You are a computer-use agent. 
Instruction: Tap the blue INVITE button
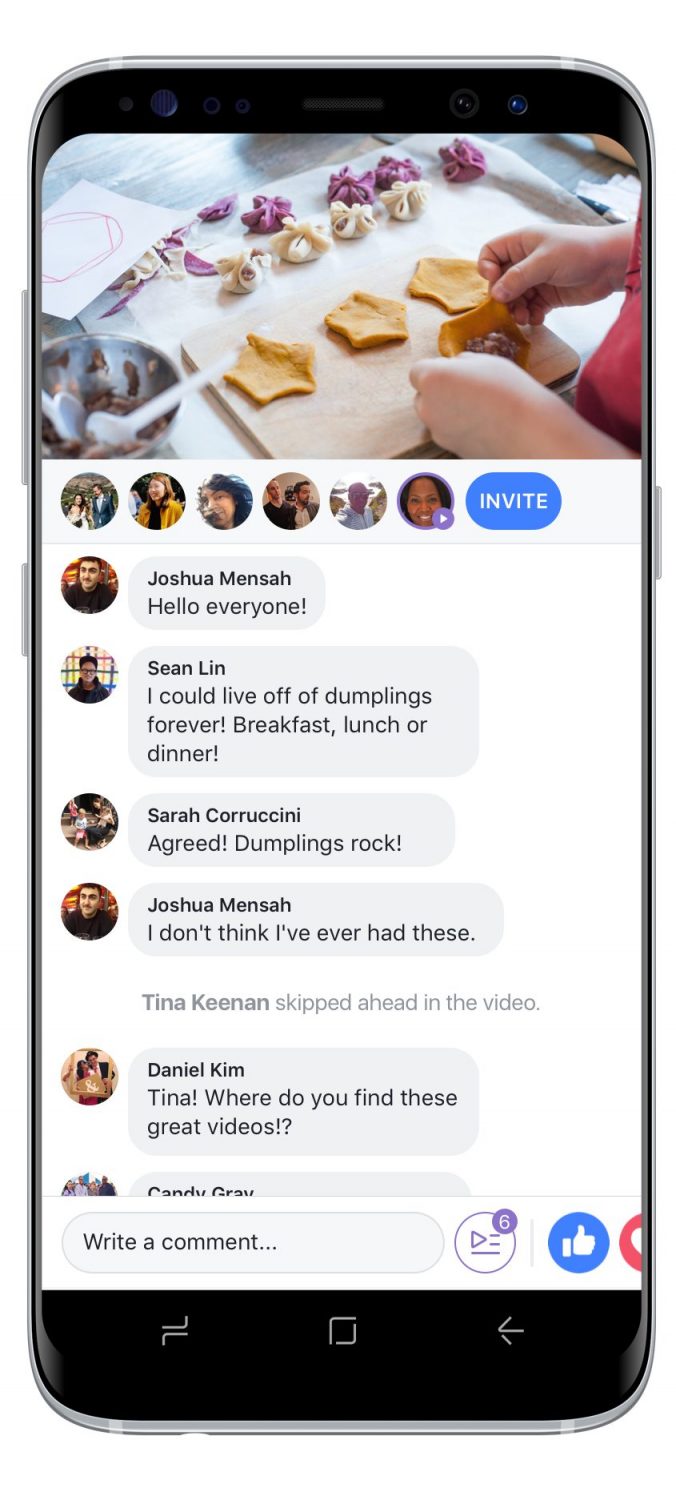[513, 501]
